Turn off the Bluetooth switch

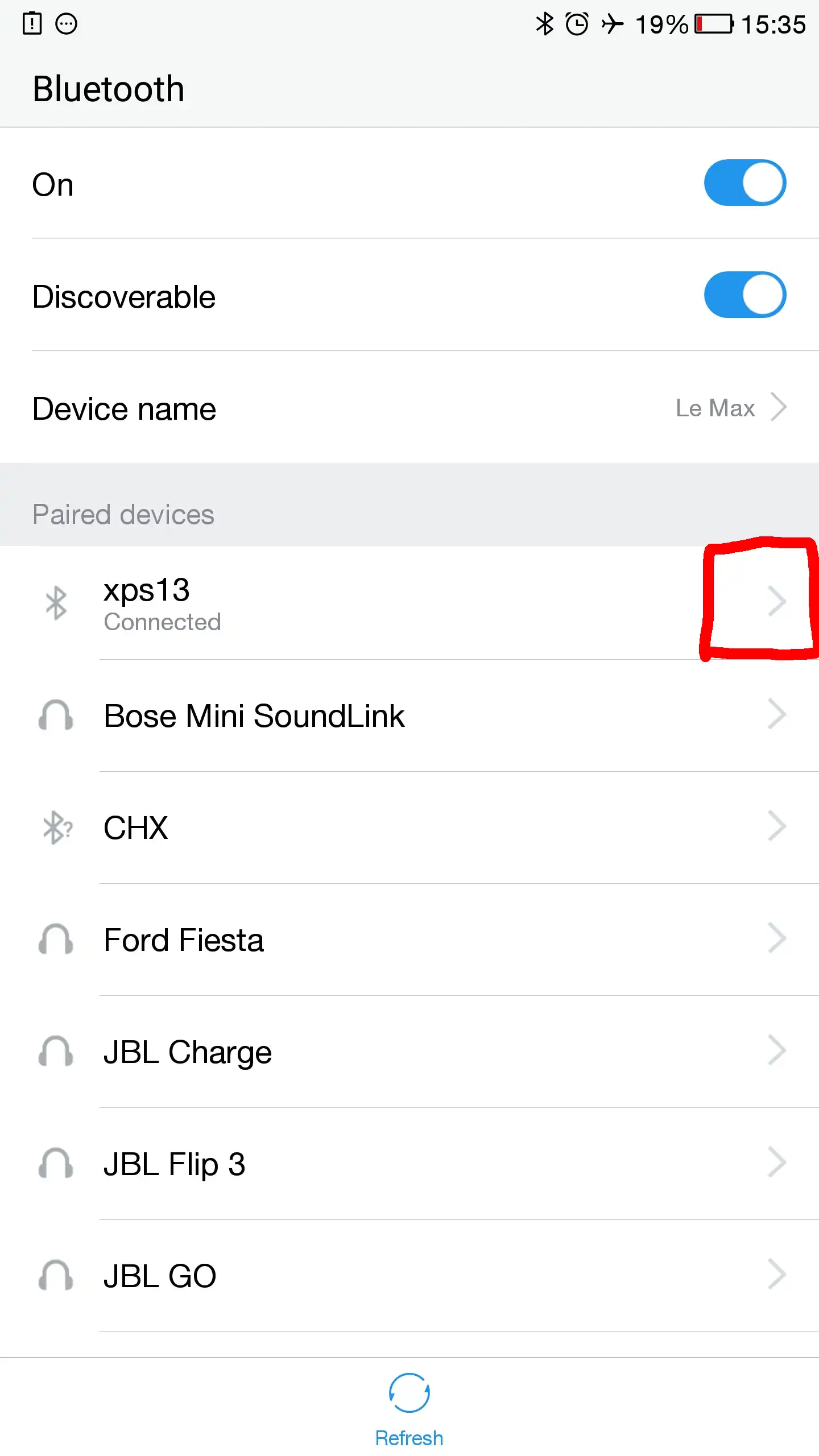(745, 183)
